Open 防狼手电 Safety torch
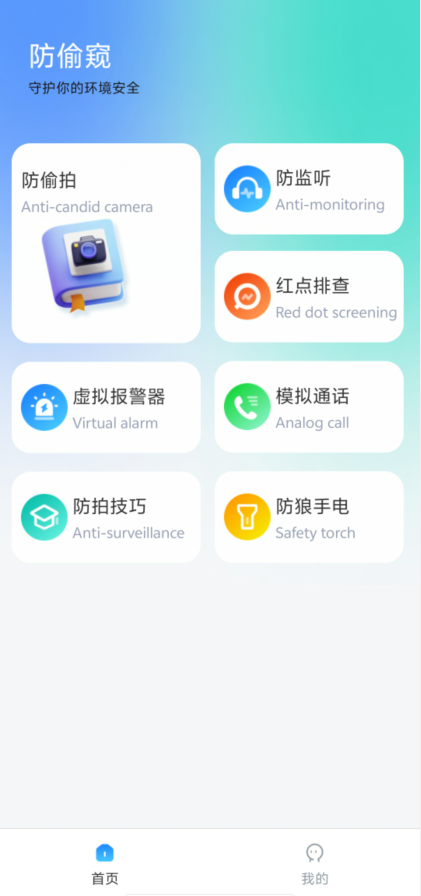The width and height of the screenshot is (421, 896). tap(309, 517)
